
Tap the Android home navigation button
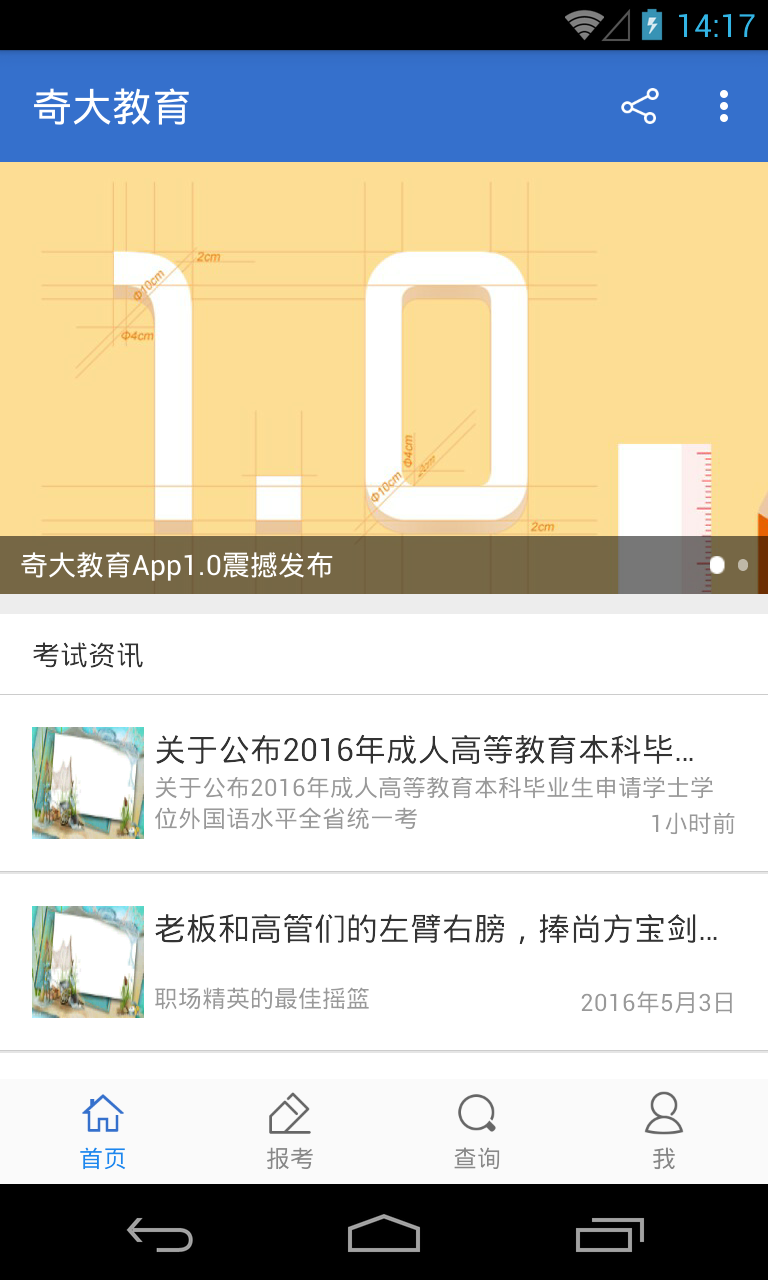click(x=383, y=1236)
